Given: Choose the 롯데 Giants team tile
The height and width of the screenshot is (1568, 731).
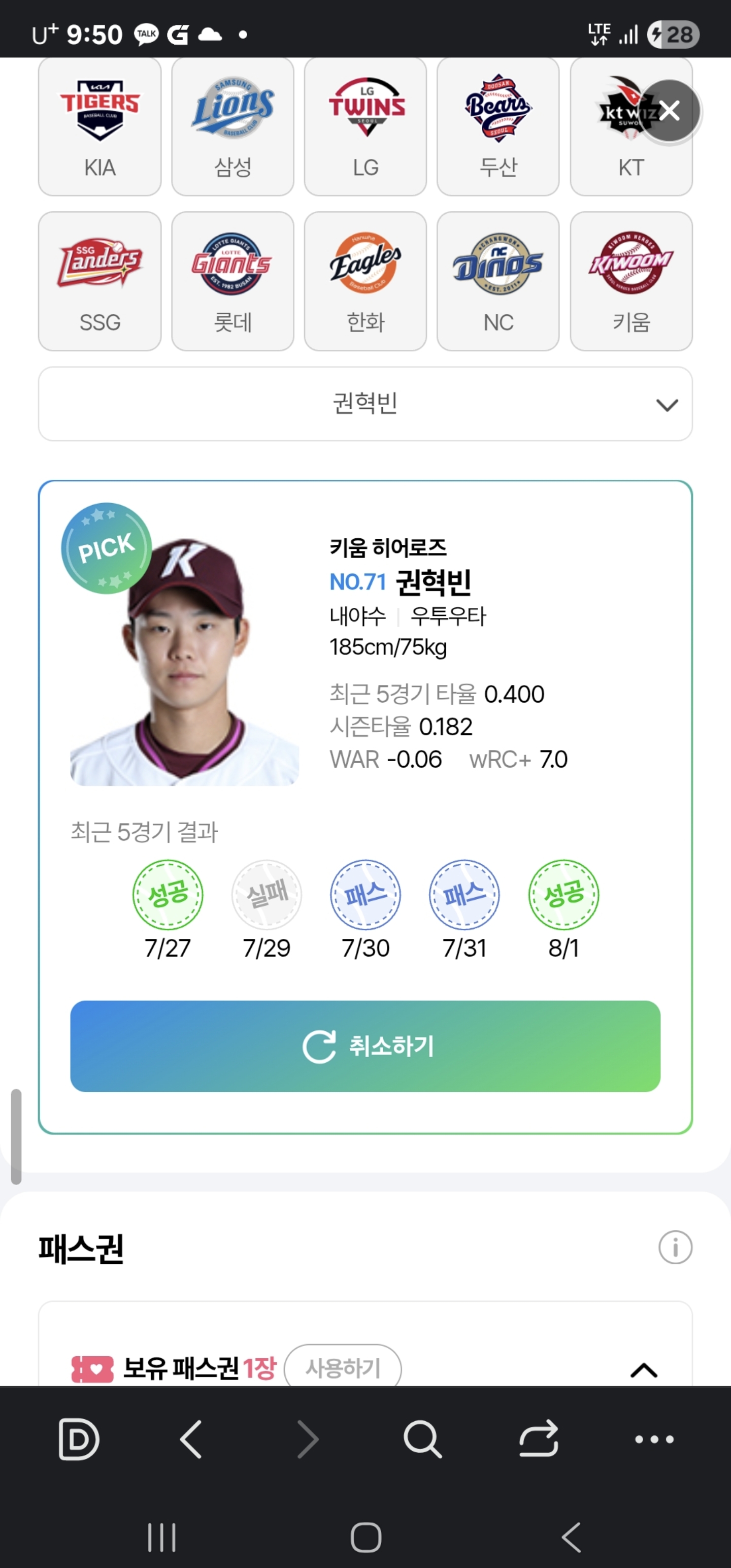Looking at the screenshot, I should [232, 281].
